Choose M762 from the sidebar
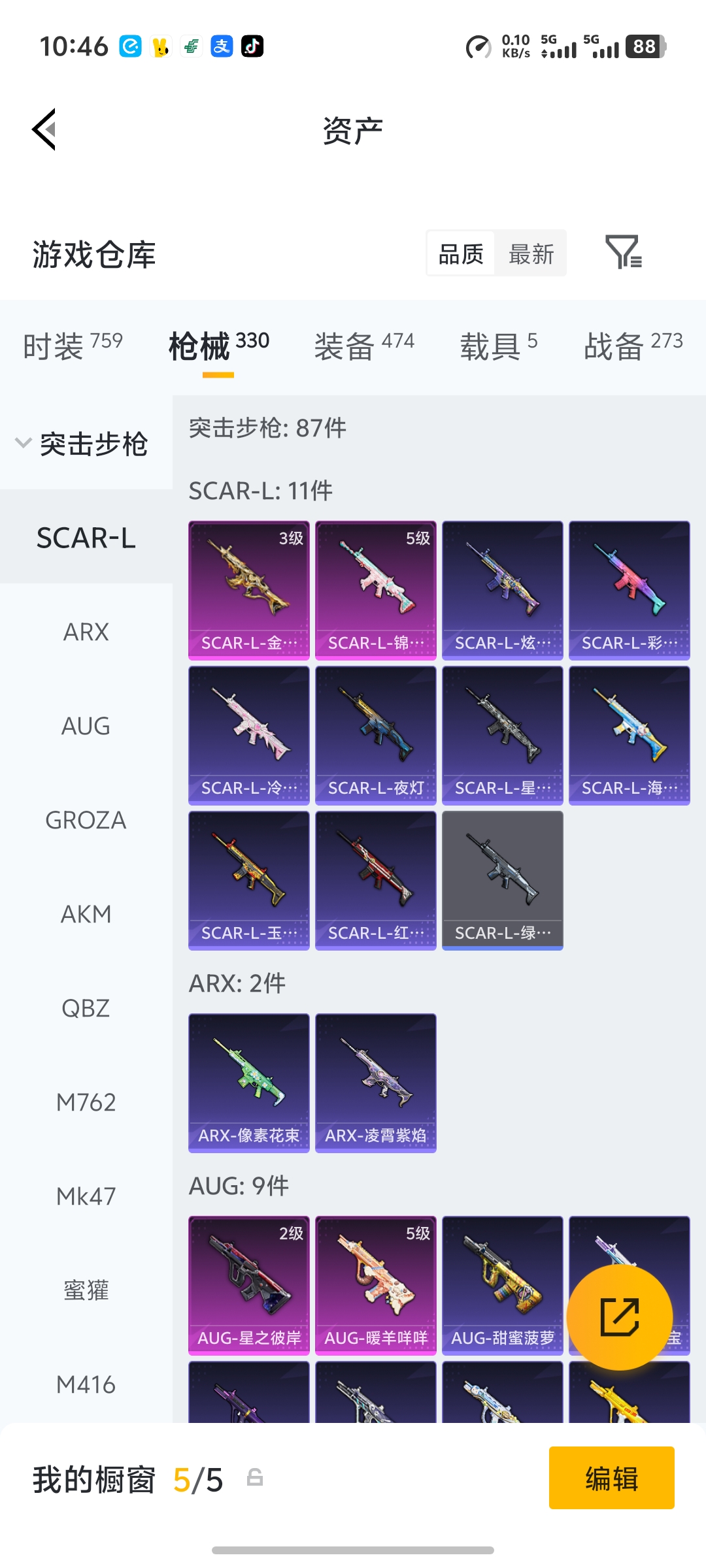This screenshot has width=706, height=1568. [x=86, y=1102]
